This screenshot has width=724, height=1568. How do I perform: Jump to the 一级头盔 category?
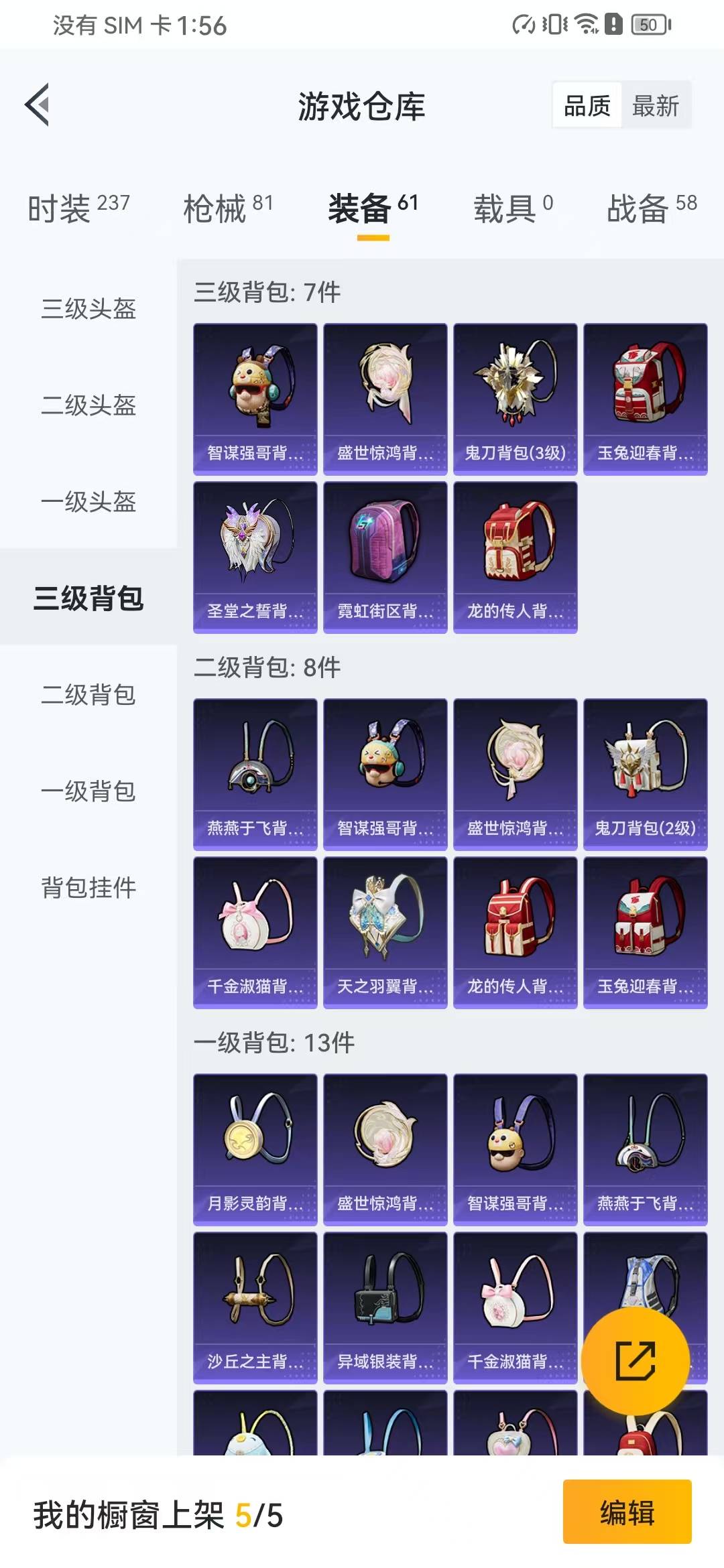(x=88, y=502)
